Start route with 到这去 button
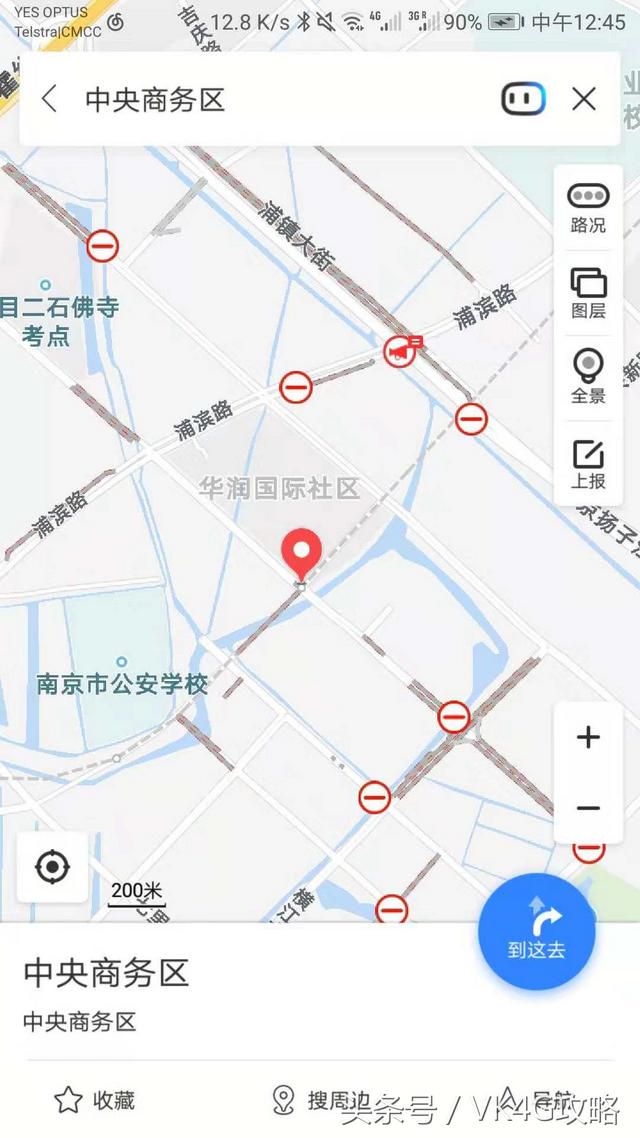Viewport: 640px width, 1138px height. (x=536, y=932)
